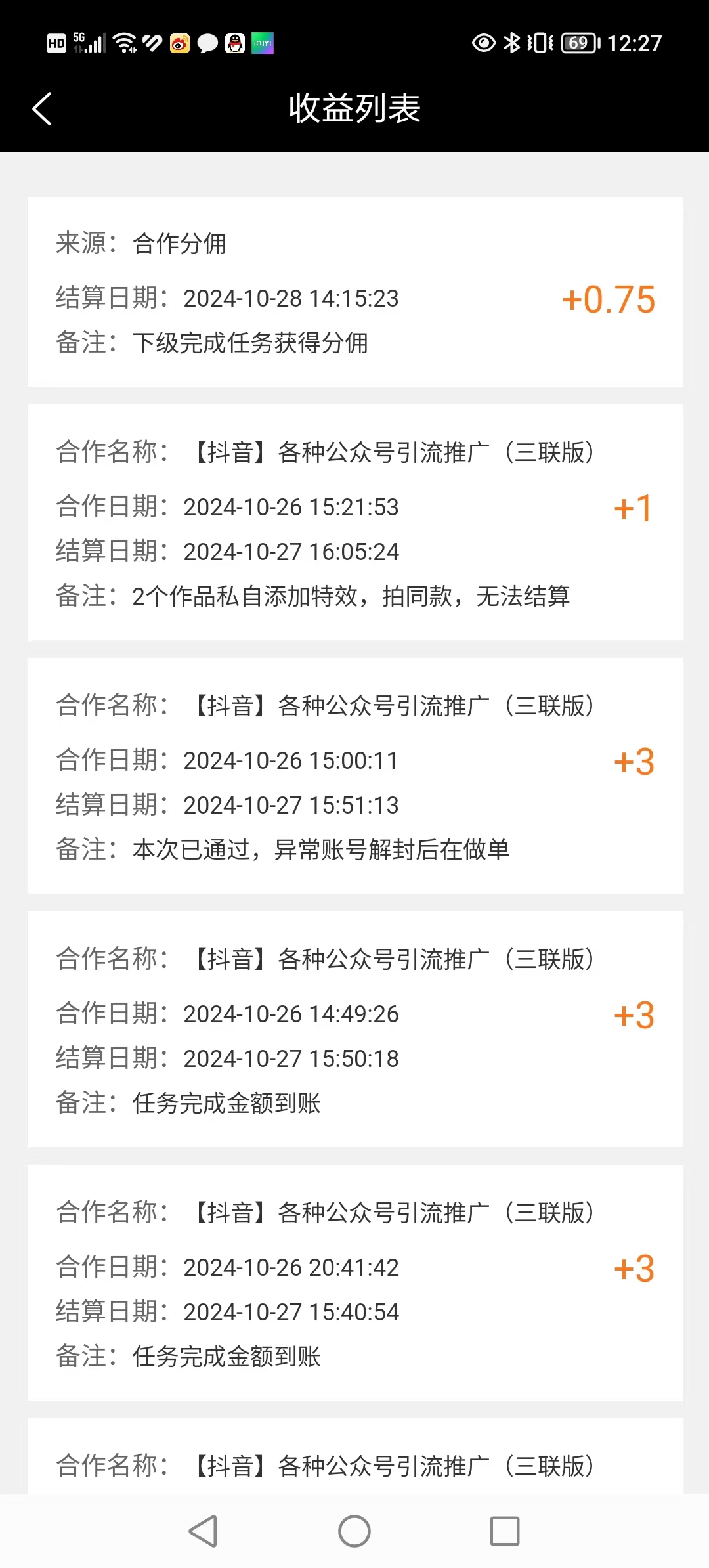Screen dimensions: 709x1568
Task: Tap the system back triangle button
Action: click(204, 1531)
